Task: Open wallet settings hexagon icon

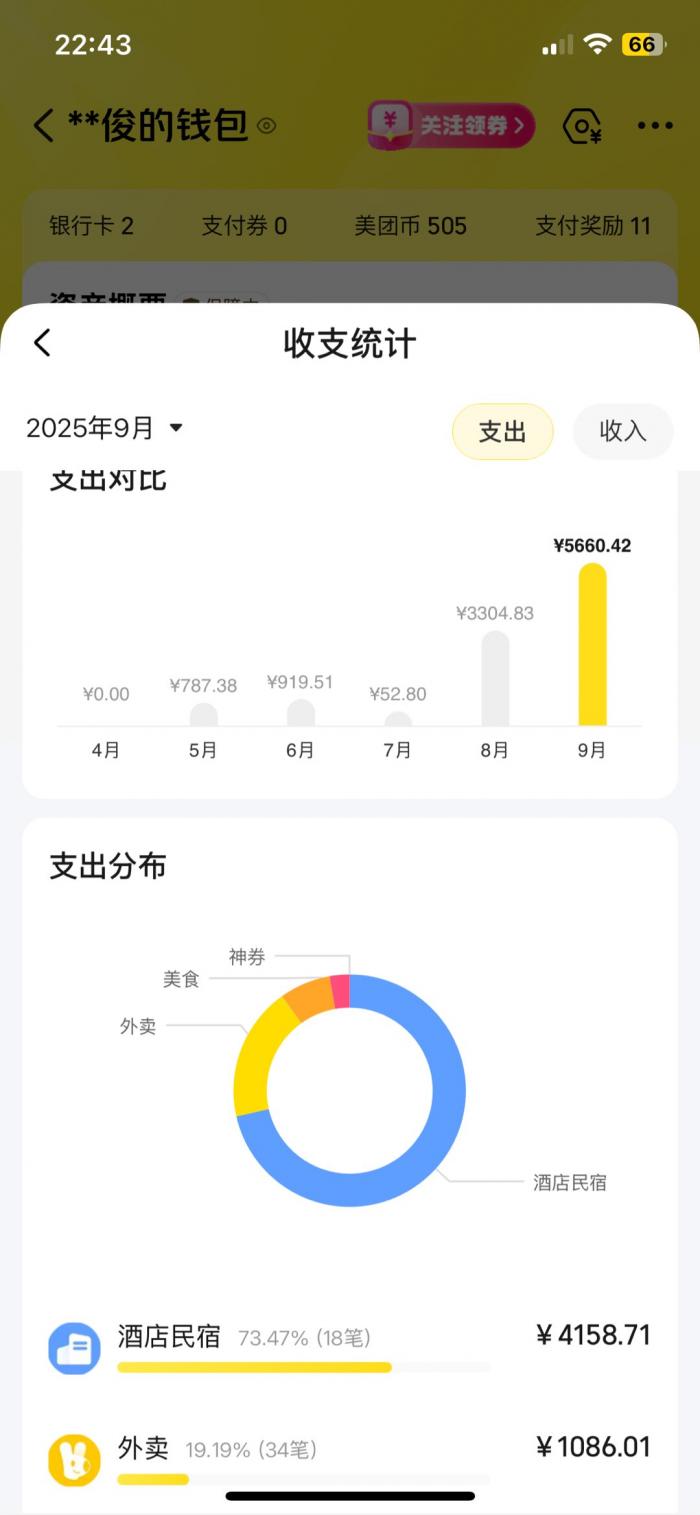Action: coord(582,126)
